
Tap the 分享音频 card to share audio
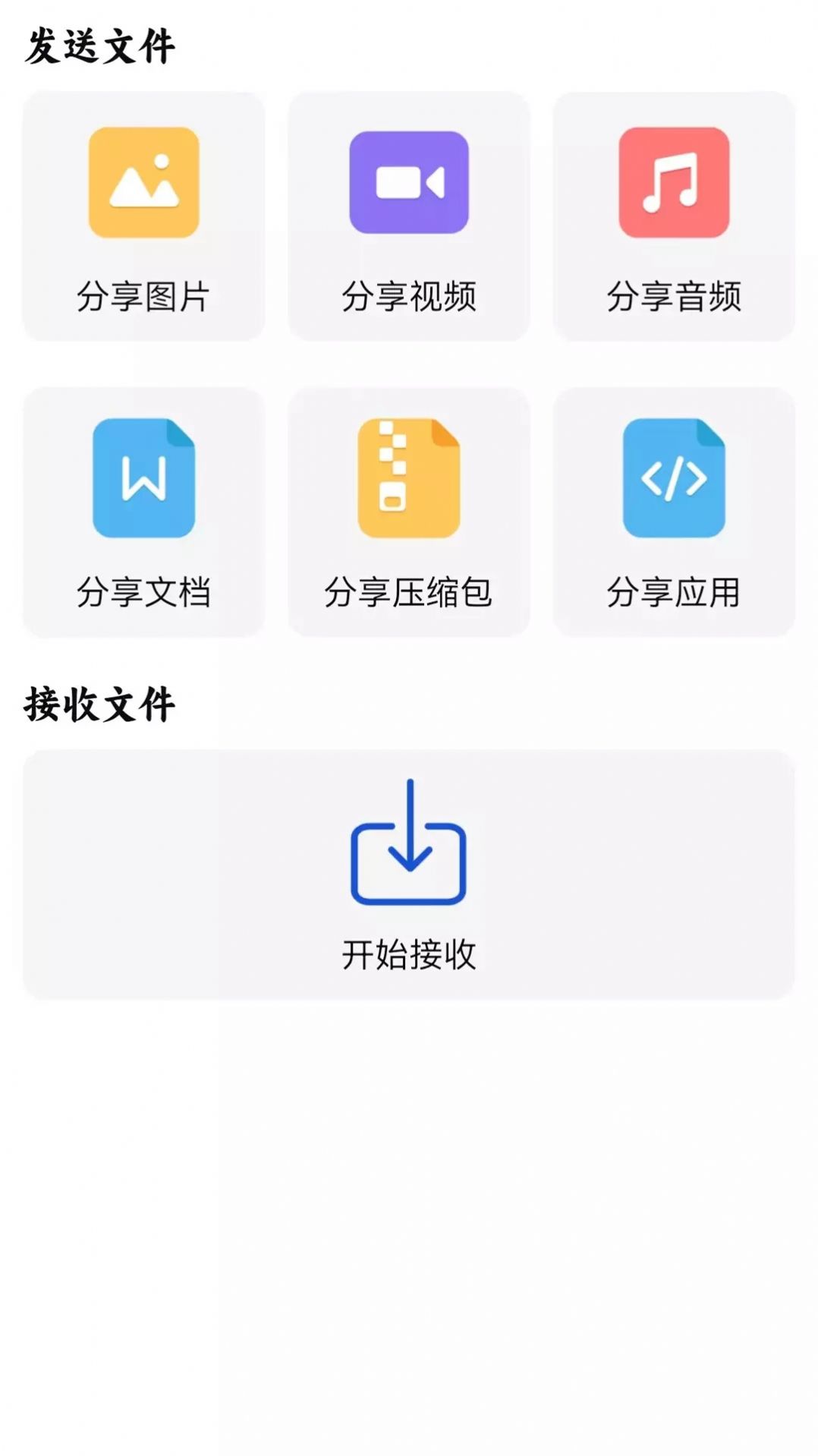tap(674, 215)
